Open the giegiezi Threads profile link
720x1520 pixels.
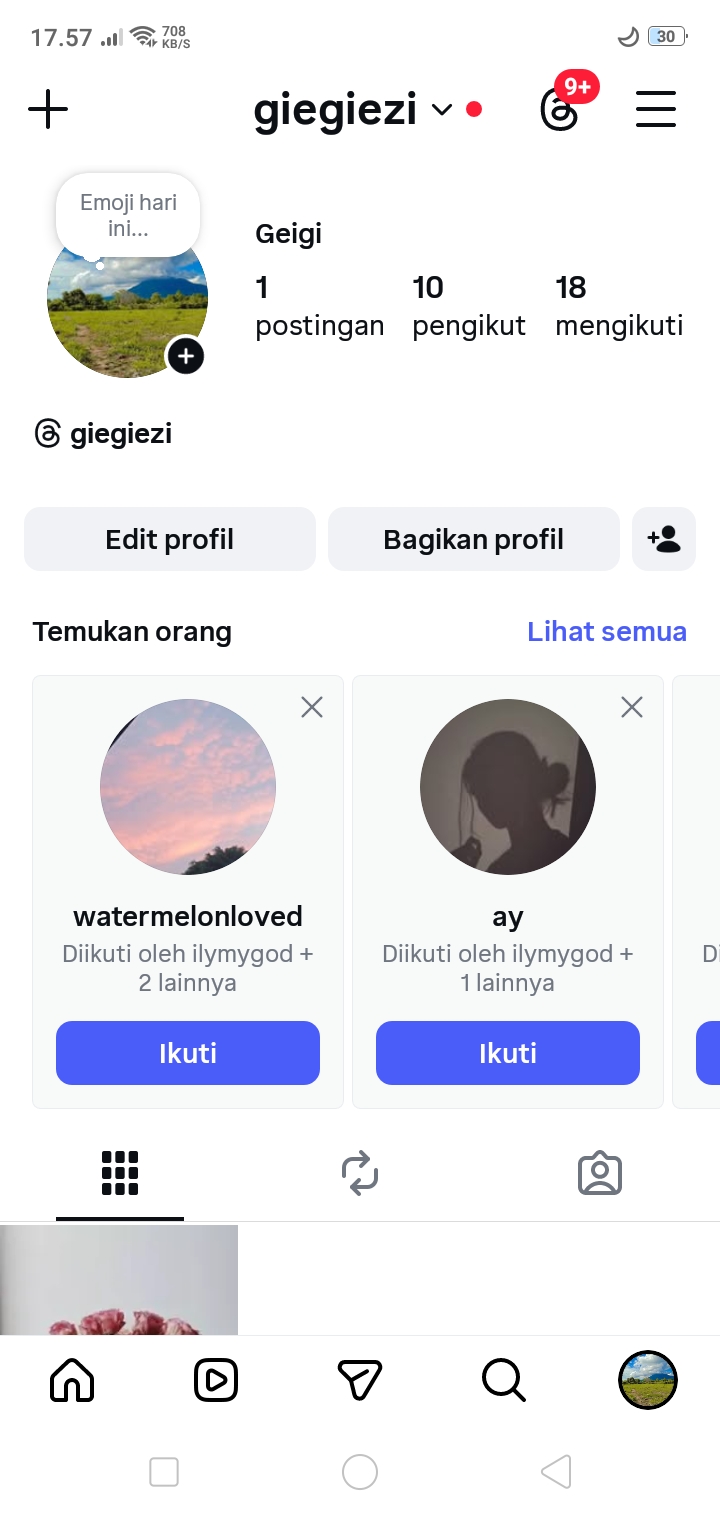pos(104,434)
